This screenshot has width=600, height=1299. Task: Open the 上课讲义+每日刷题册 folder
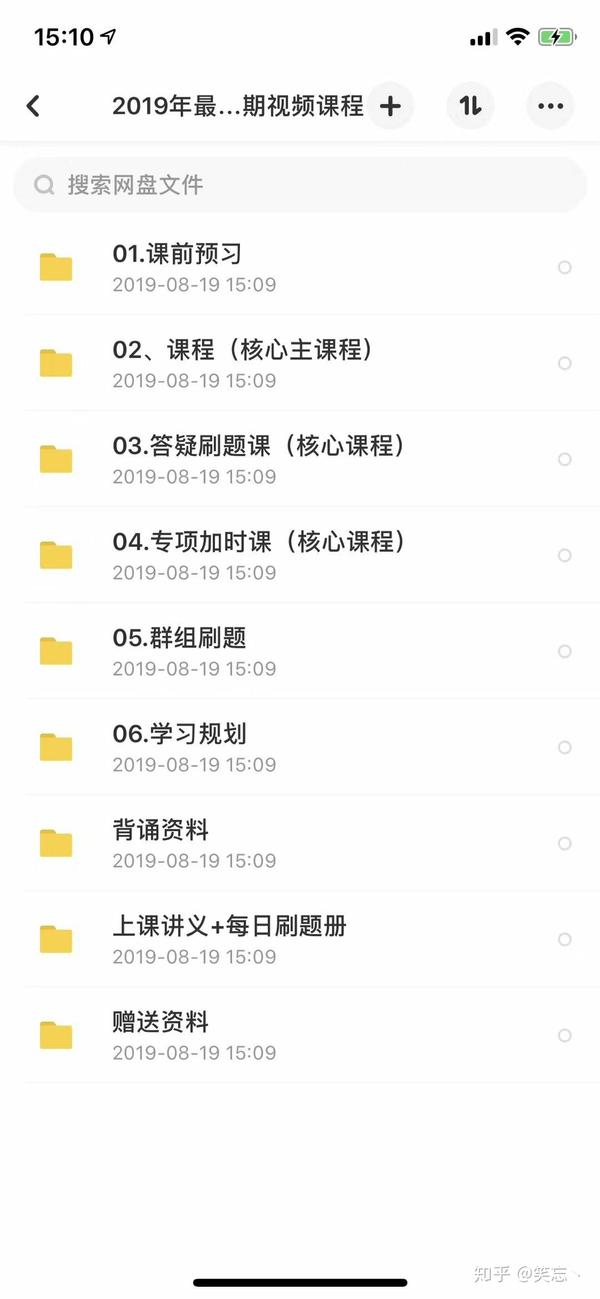coord(300,939)
